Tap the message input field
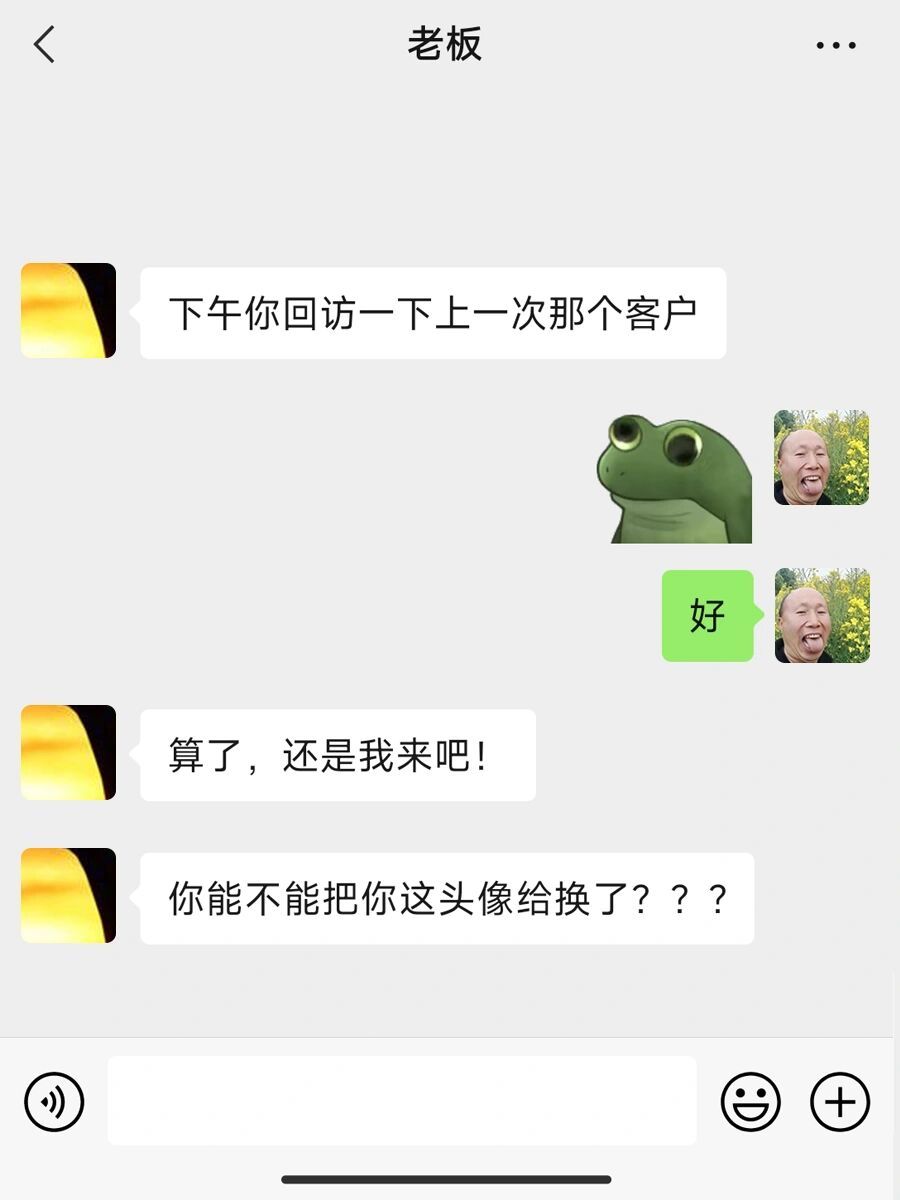 click(x=400, y=1100)
